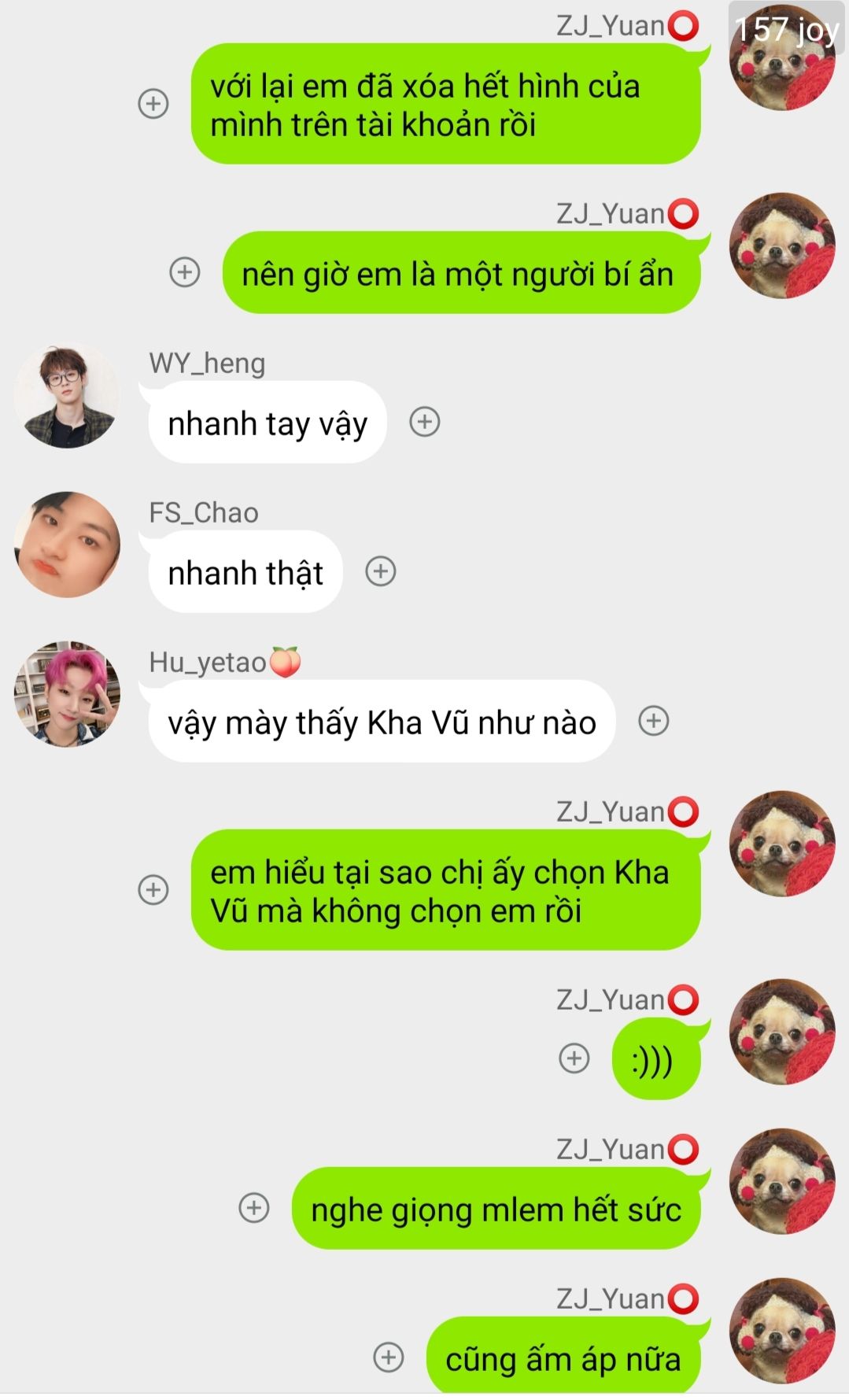The width and height of the screenshot is (849, 1400).
Task: Open FS_Chao's avatar
Action: pos(67,545)
